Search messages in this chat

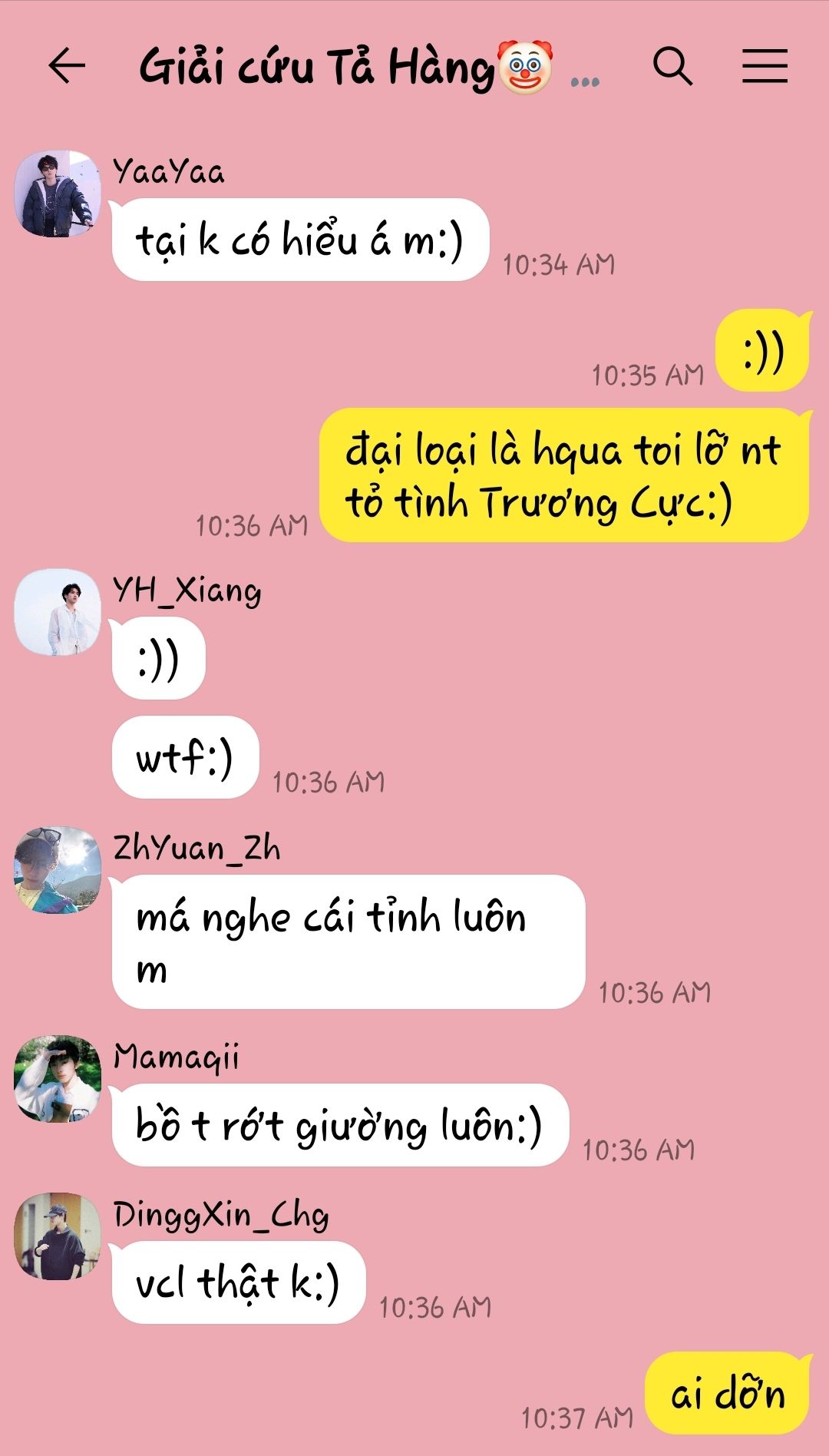[x=672, y=66]
